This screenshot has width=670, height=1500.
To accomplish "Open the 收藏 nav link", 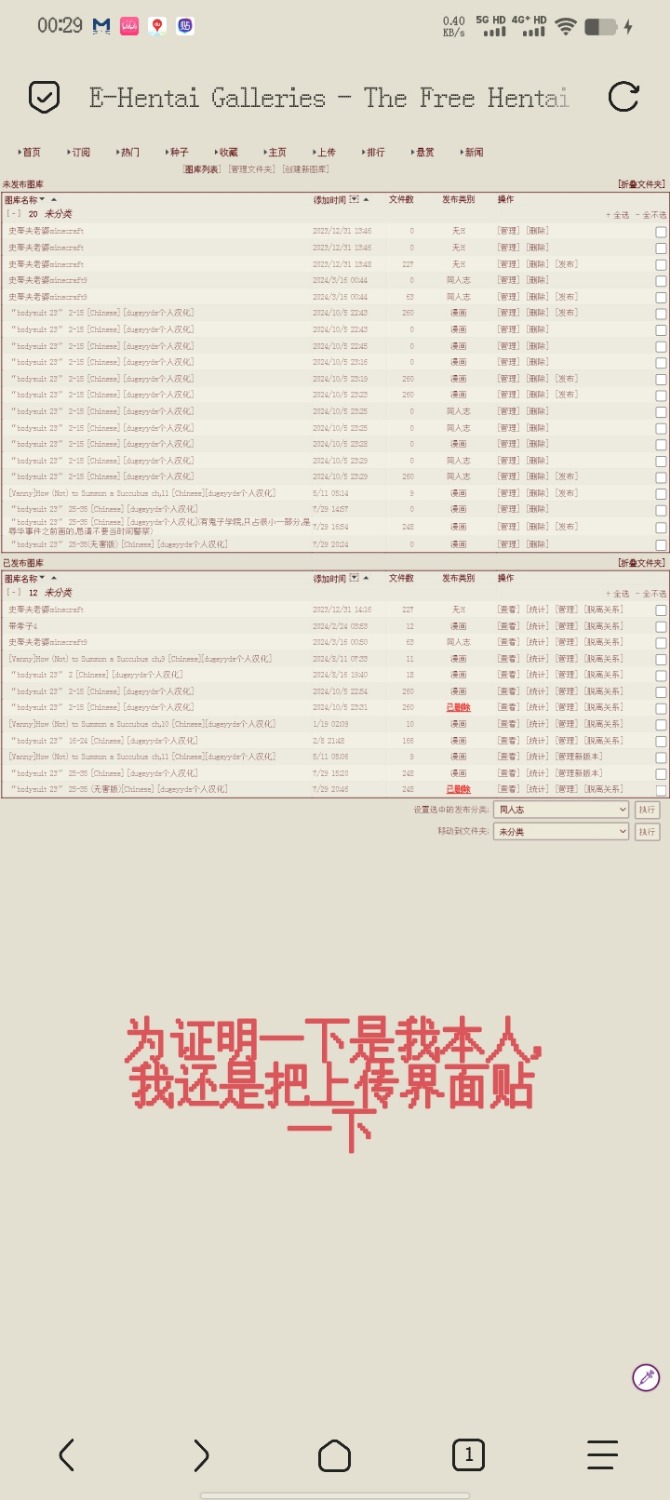I will tap(228, 152).
